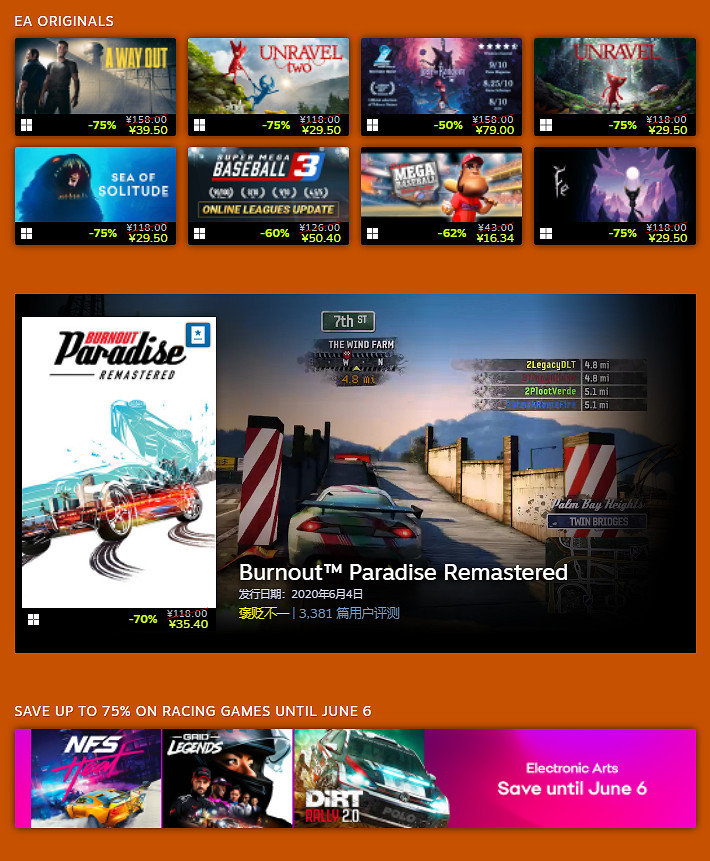Open the A Way Out game tile
The image size is (710, 861).
click(95, 77)
